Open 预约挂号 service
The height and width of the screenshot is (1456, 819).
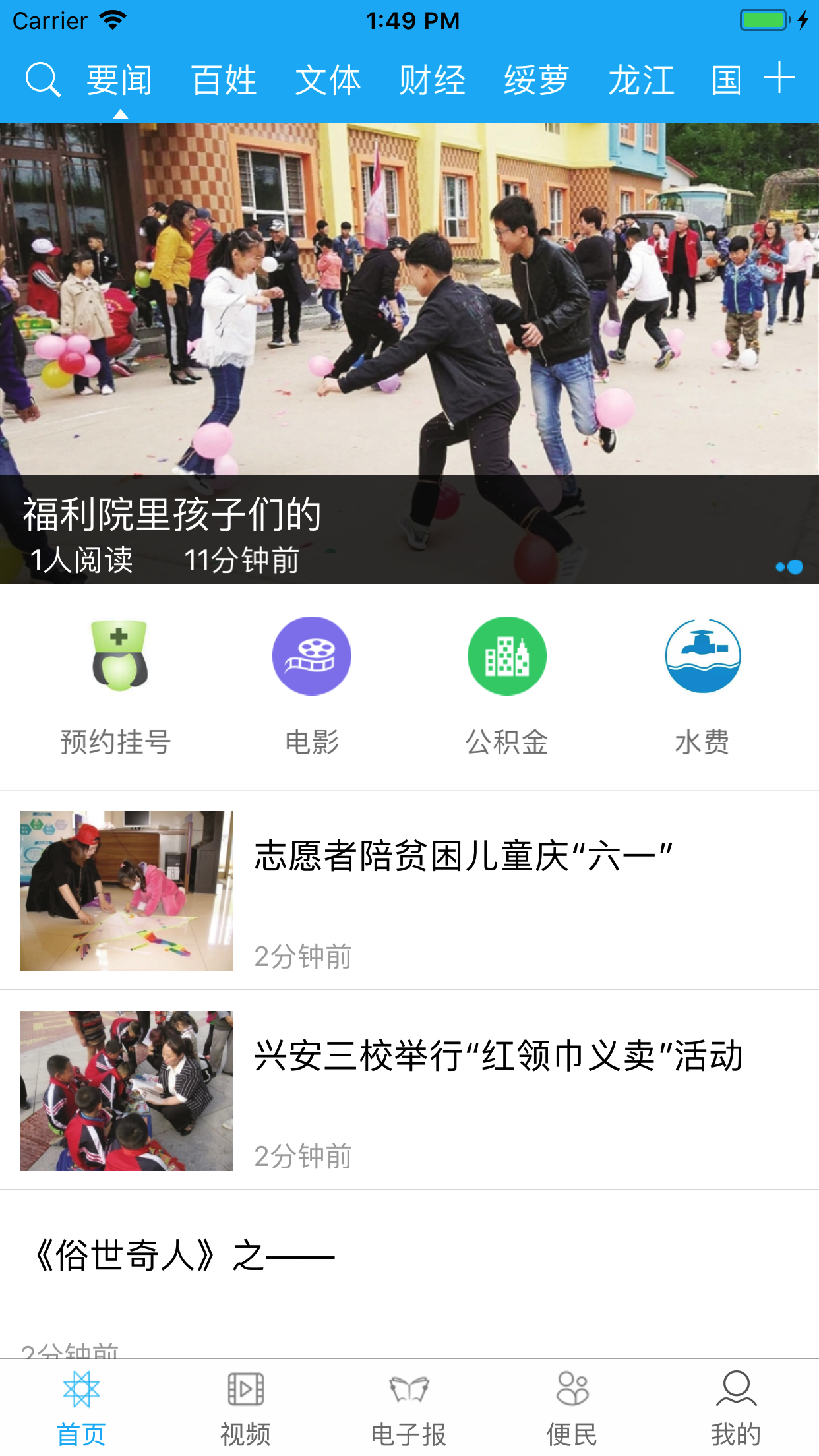[117, 686]
